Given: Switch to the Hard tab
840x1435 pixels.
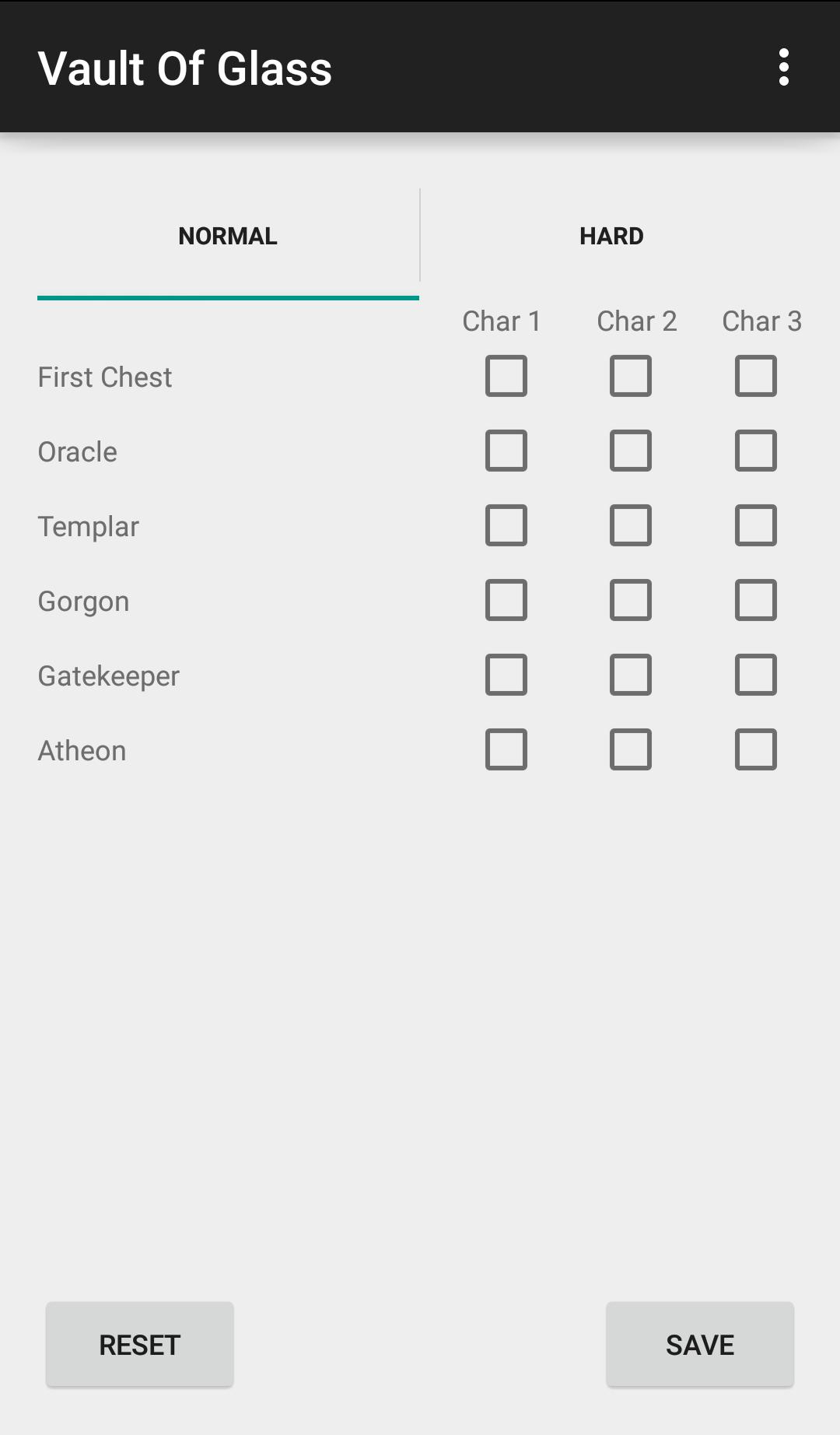Looking at the screenshot, I should pyautogui.click(x=611, y=236).
